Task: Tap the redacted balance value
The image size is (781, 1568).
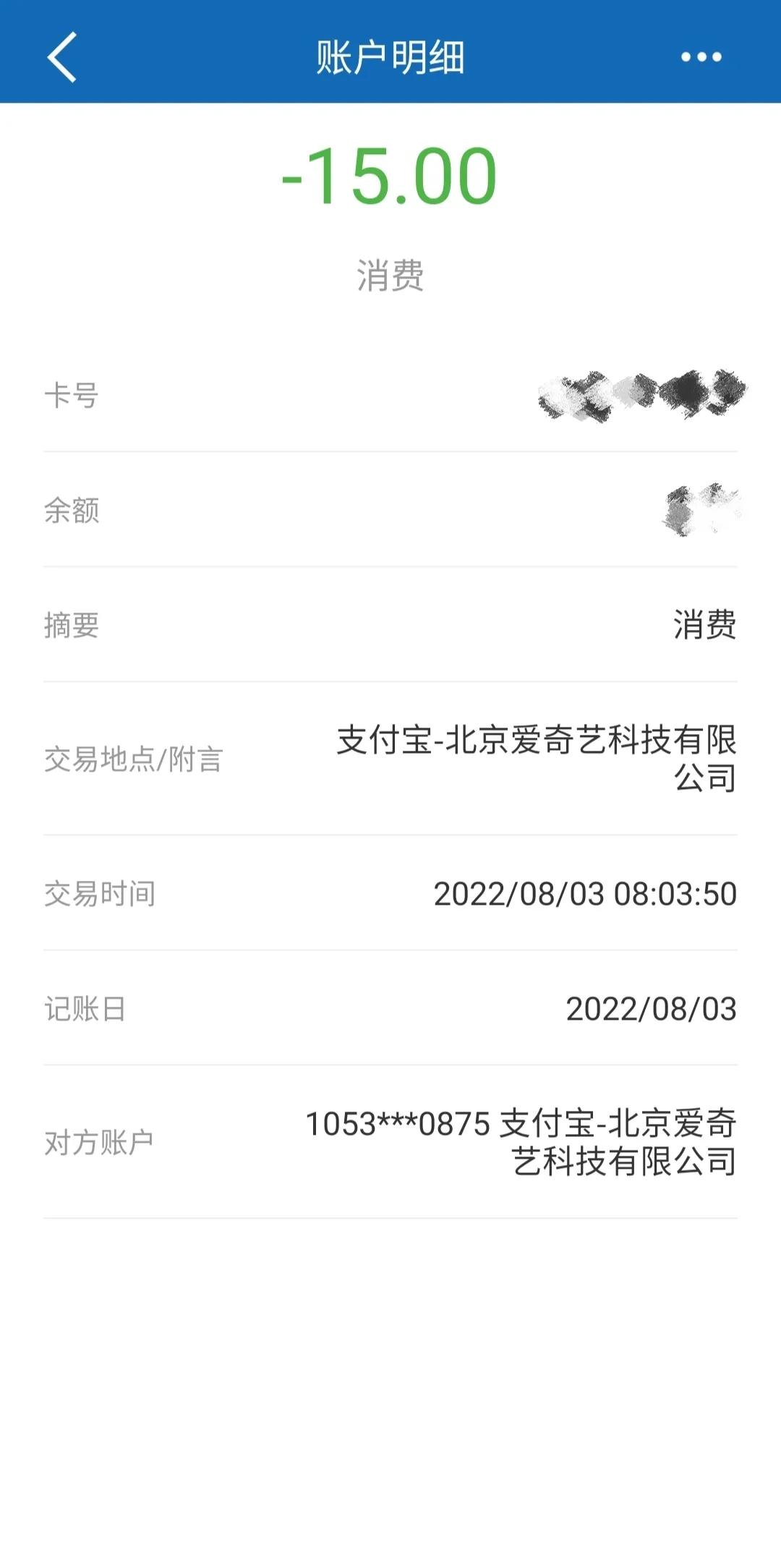Action: (694, 510)
